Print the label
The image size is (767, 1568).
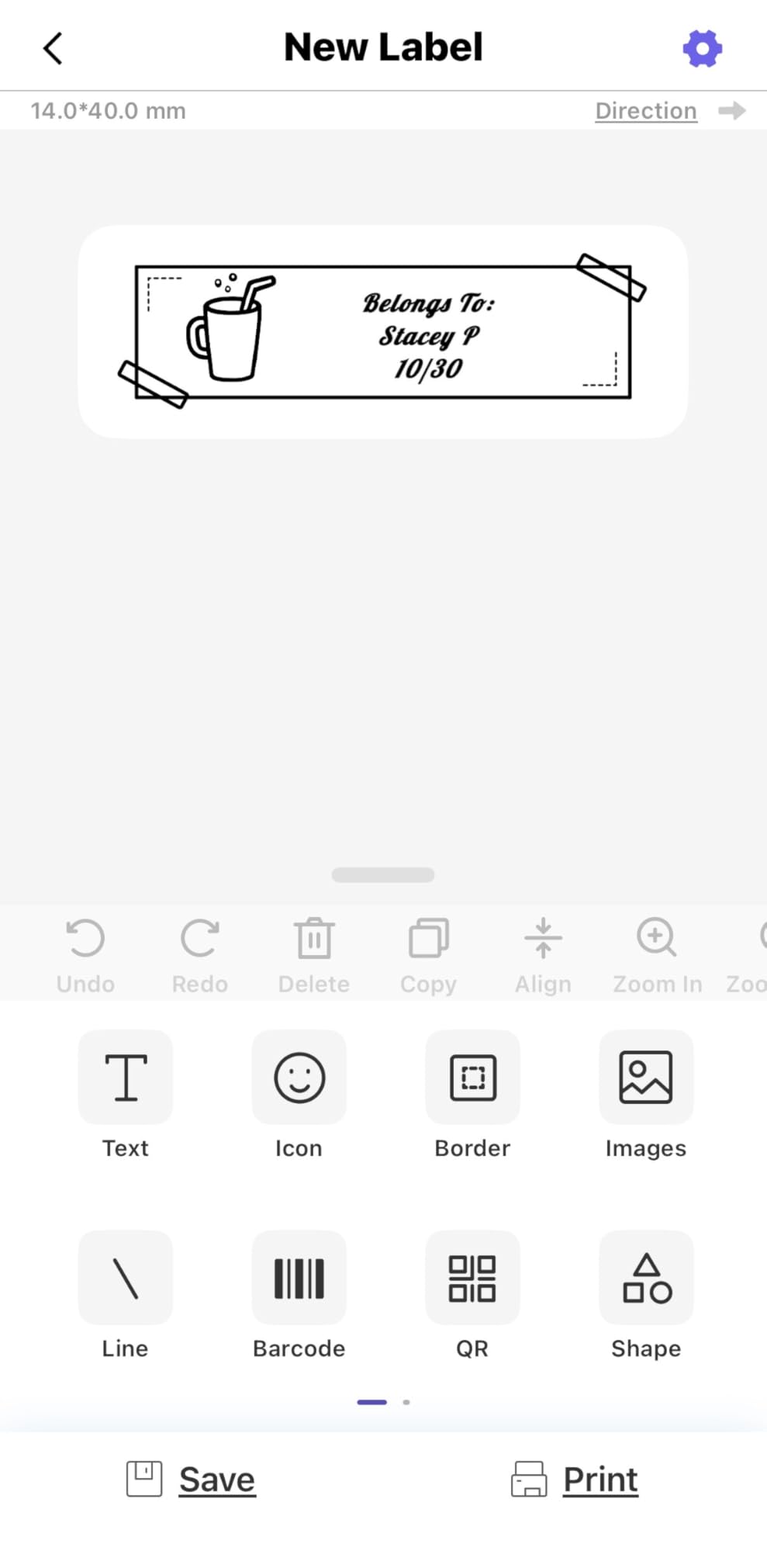tap(575, 1480)
